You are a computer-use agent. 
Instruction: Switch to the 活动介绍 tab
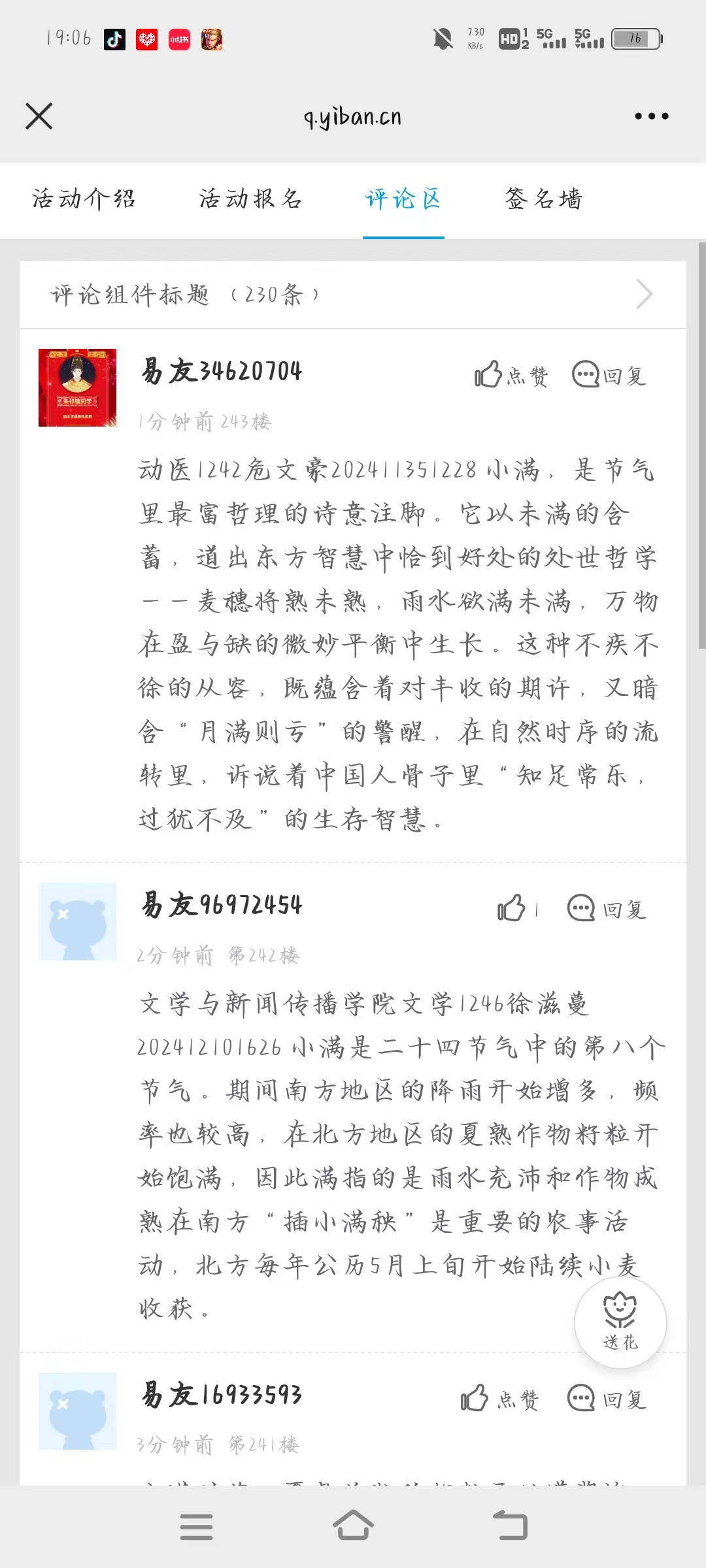tap(84, 199)
